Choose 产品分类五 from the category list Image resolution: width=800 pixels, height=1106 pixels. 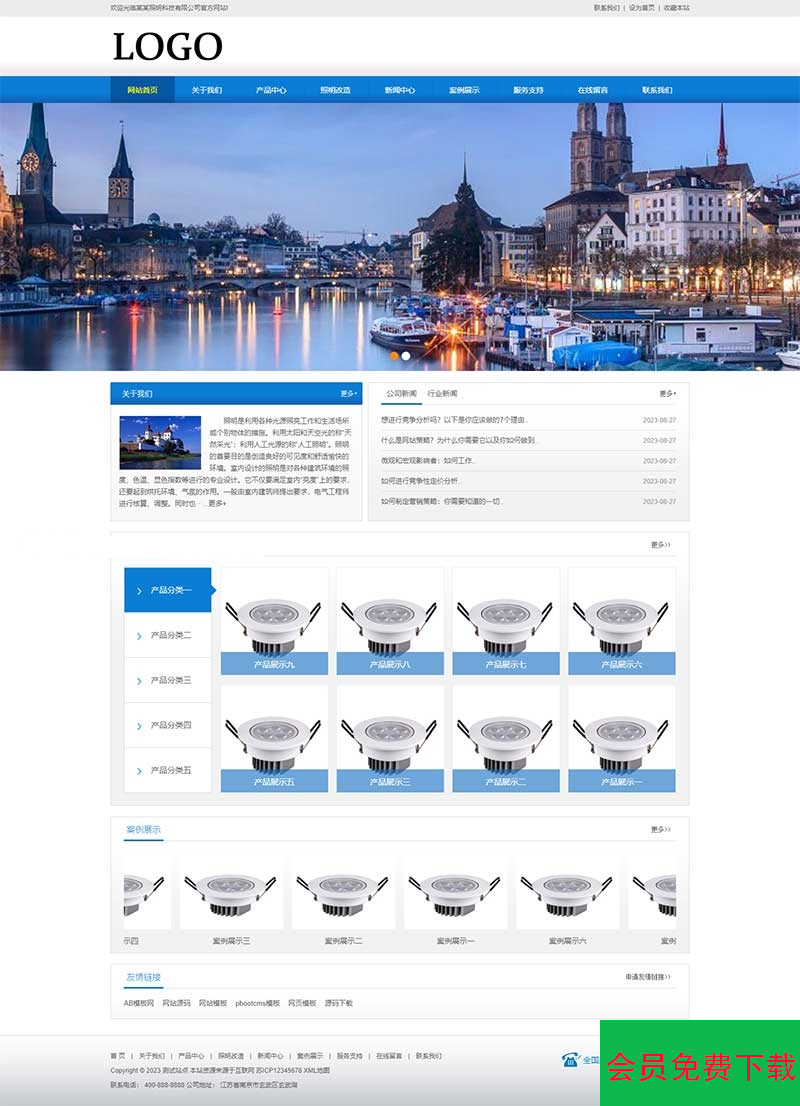coord(170,770)
